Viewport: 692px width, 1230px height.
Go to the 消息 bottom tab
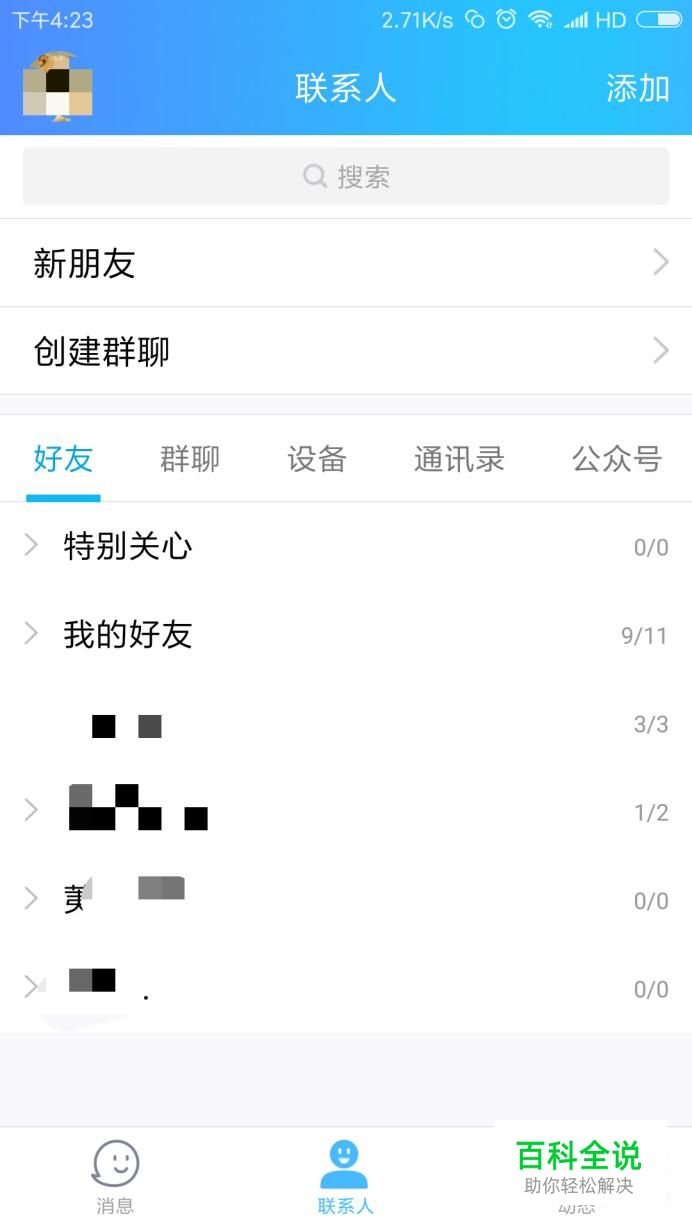coord(115,1176)
